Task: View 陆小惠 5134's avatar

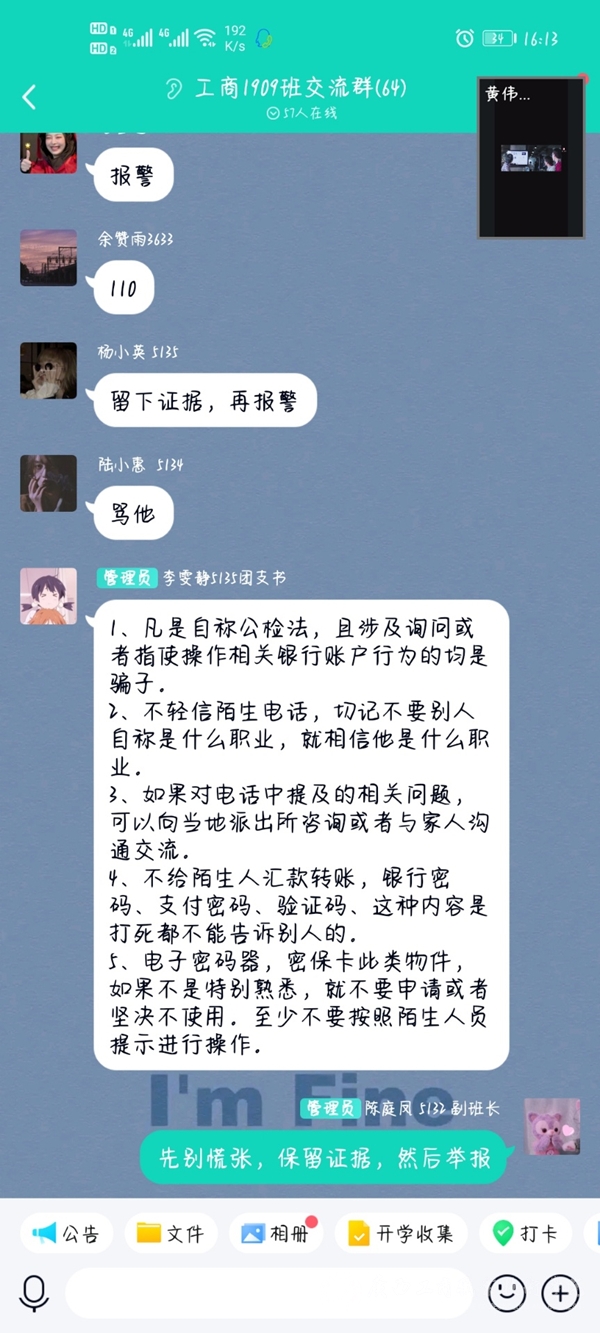Action: click(48, 483)
